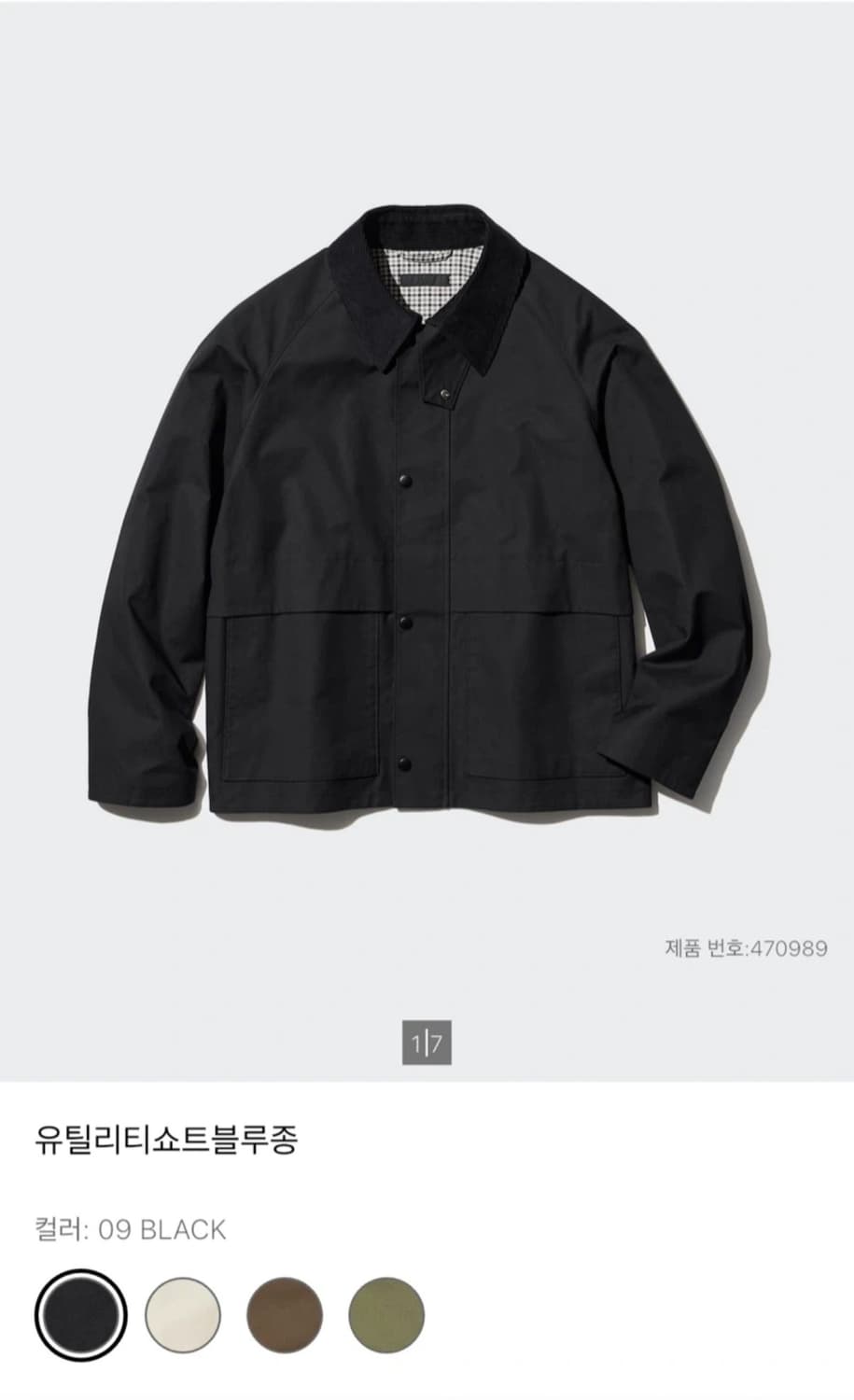Select the second swatch in the color row
854x1400 pixels.
click(x=183, y=1303)
